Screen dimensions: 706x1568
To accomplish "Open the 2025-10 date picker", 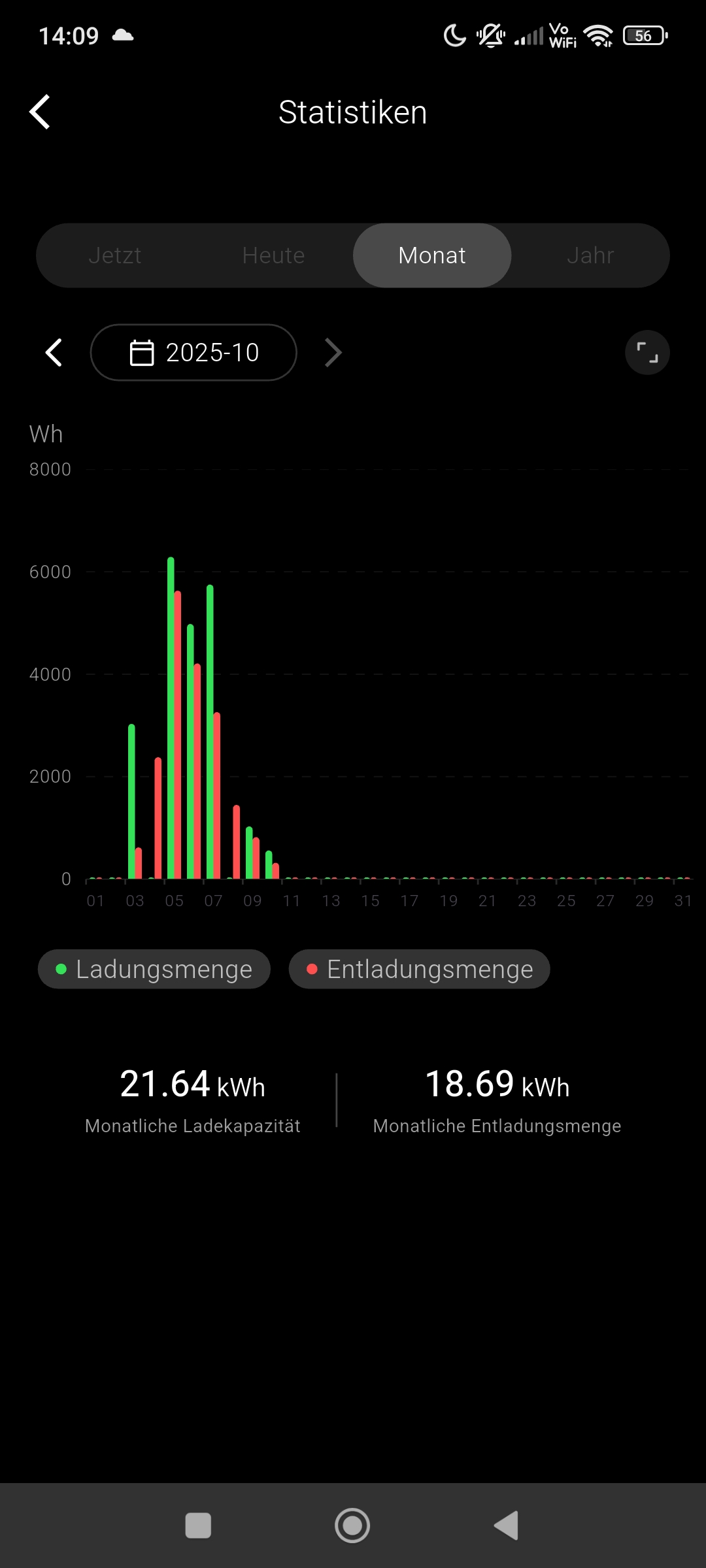I will pos(193,353).
